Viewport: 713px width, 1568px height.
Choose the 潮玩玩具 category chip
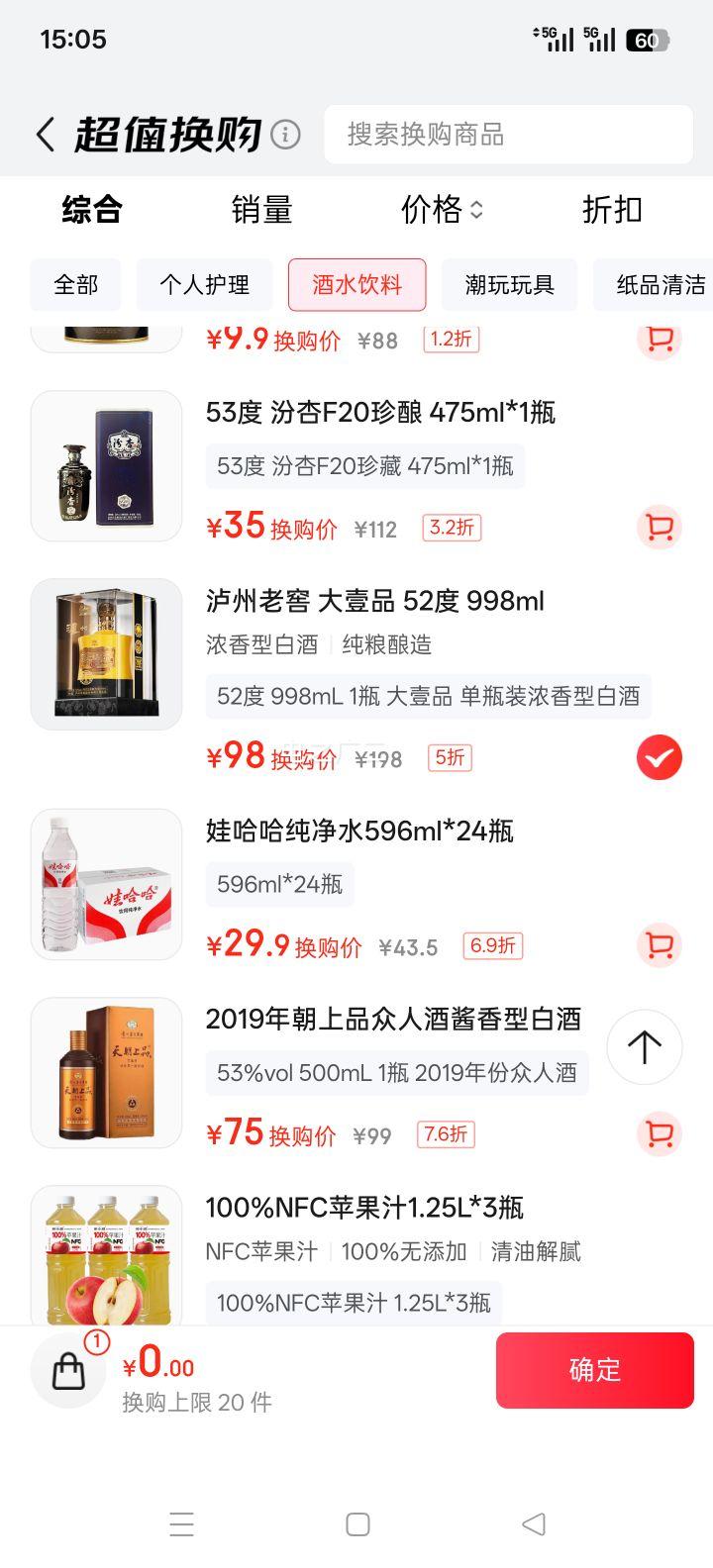coord(509,285)
